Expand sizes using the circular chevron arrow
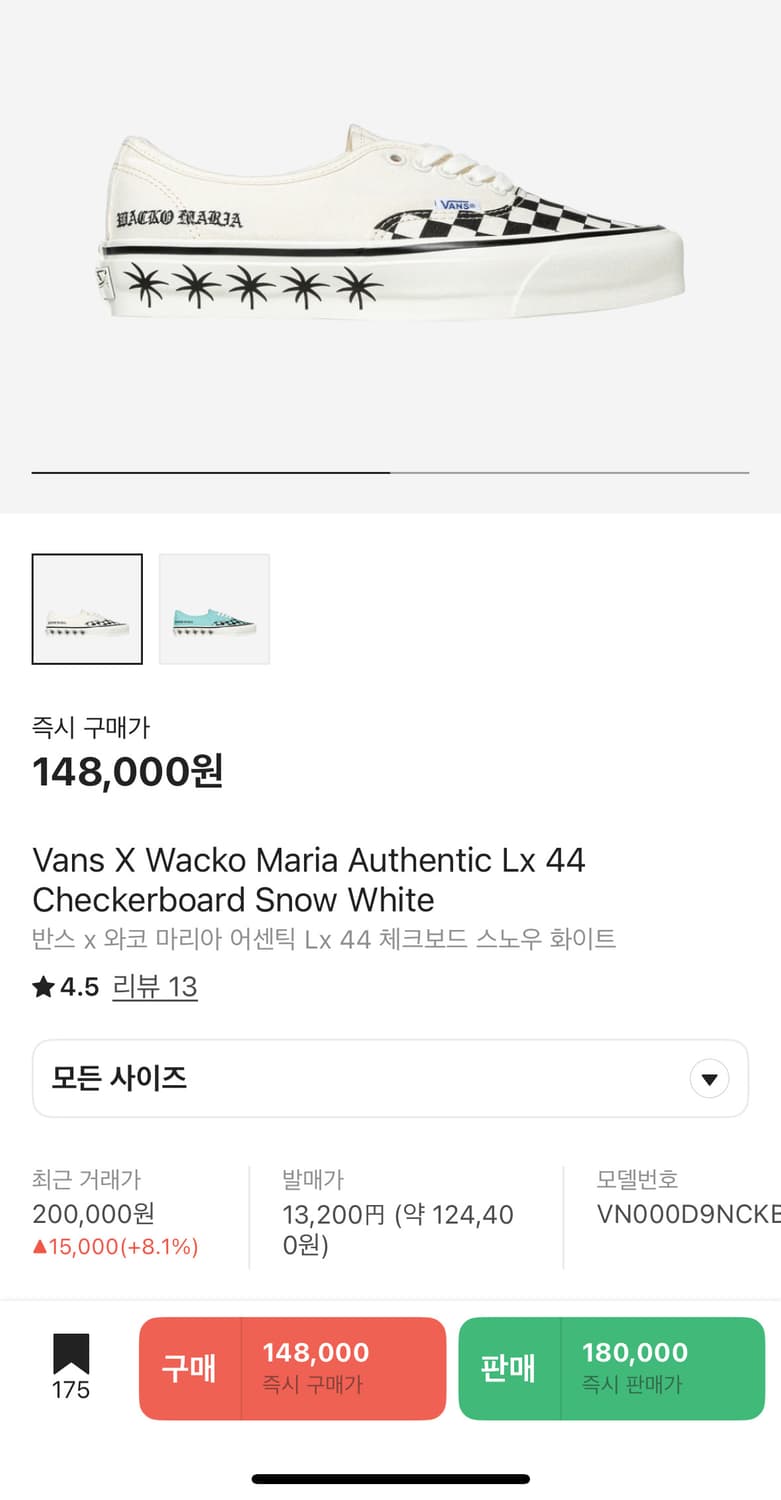 pyautogui.click(x=709, y=1078)
